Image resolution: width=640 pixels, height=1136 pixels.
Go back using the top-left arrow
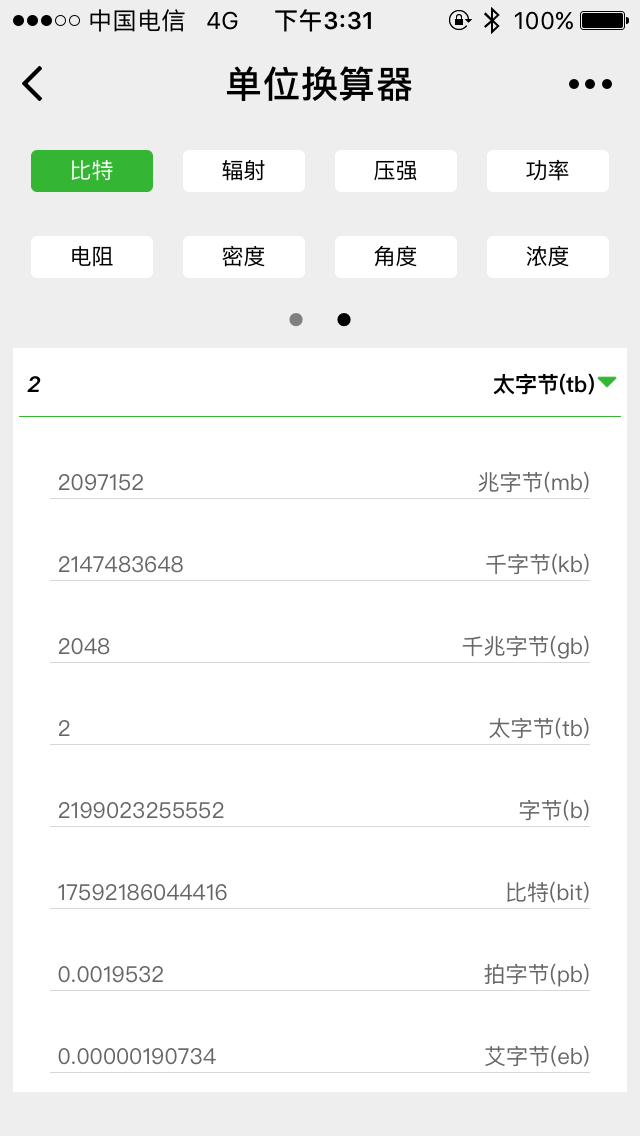pyautogui.click(x=33, y=84)
